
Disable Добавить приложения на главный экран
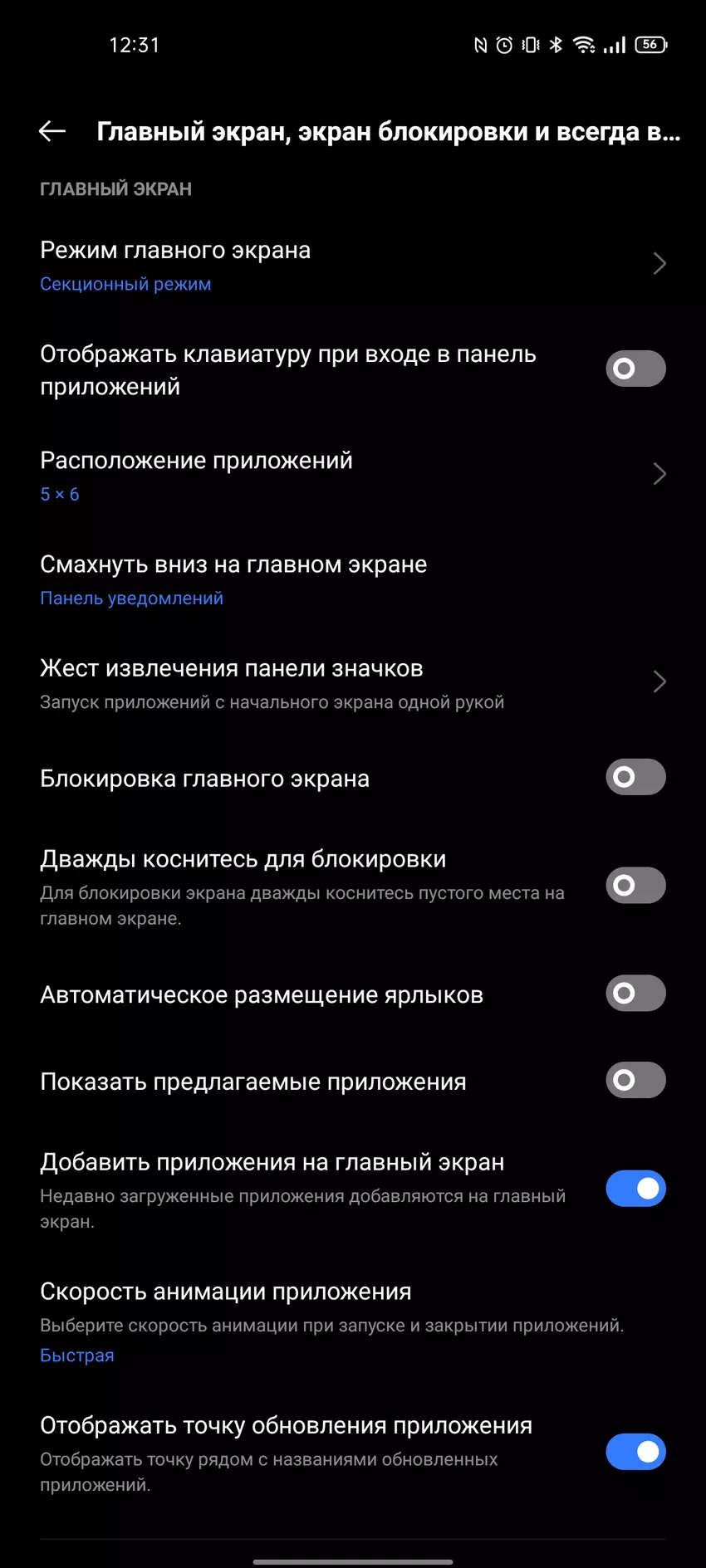[635, 1189]
